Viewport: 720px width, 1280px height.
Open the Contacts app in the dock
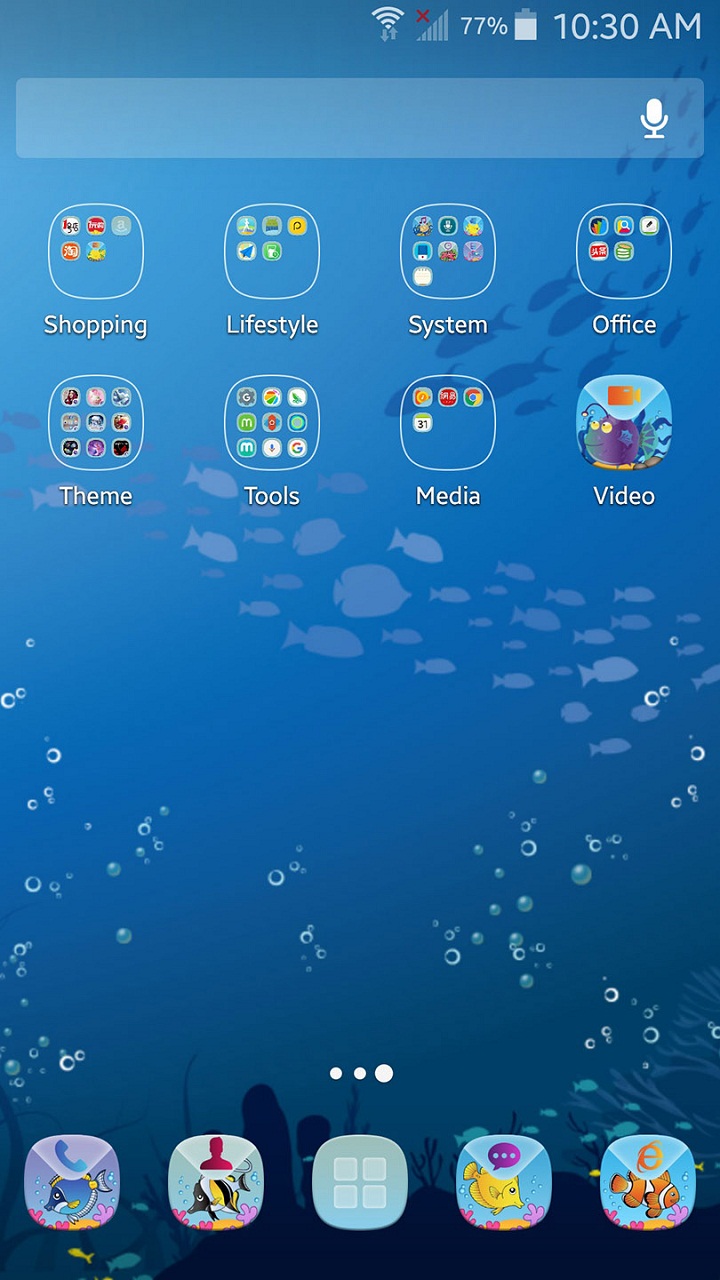[216, 1181]
